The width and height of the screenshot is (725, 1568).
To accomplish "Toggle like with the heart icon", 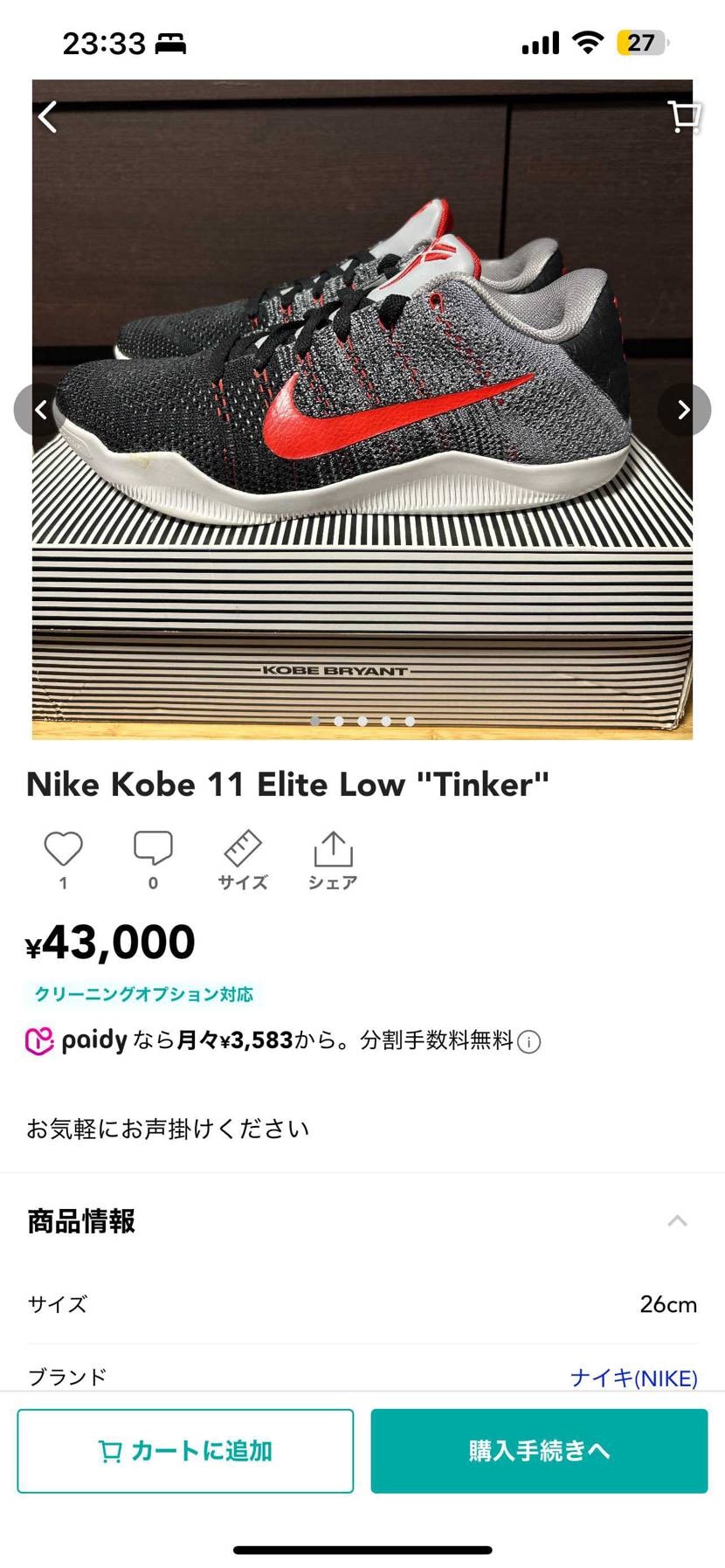I will [61, 848].
